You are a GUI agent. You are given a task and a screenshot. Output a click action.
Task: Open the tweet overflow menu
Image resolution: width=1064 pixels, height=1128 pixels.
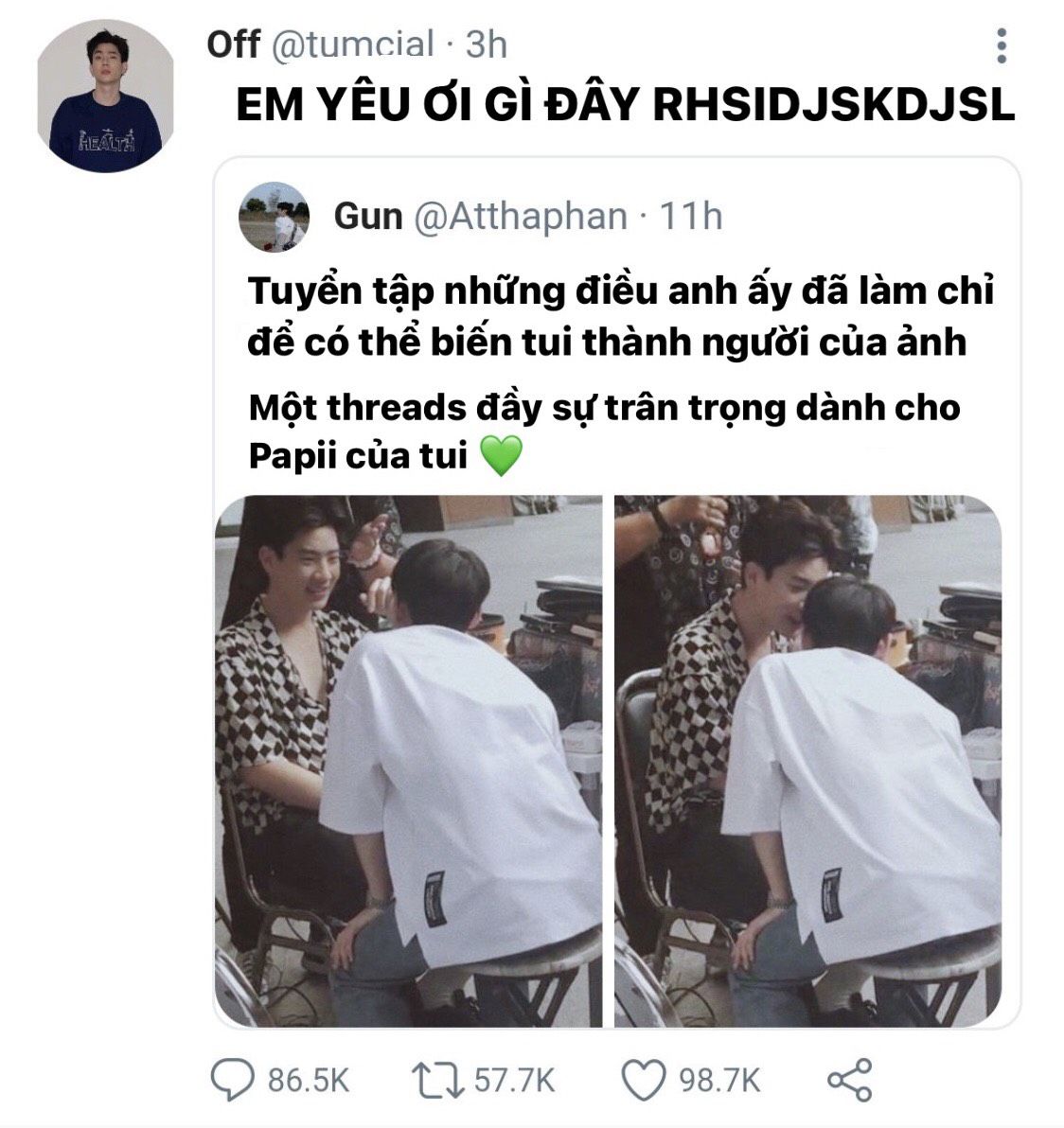pos(1002,46)
